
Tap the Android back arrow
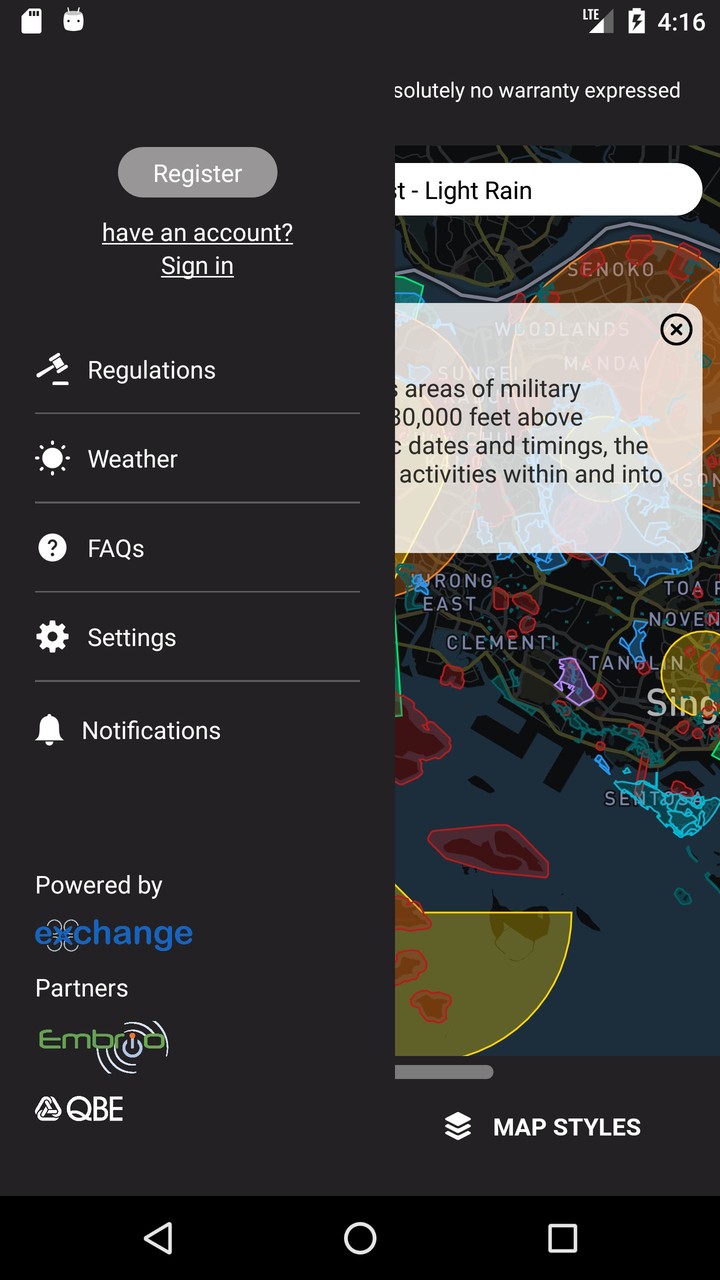click(158, 1238)
